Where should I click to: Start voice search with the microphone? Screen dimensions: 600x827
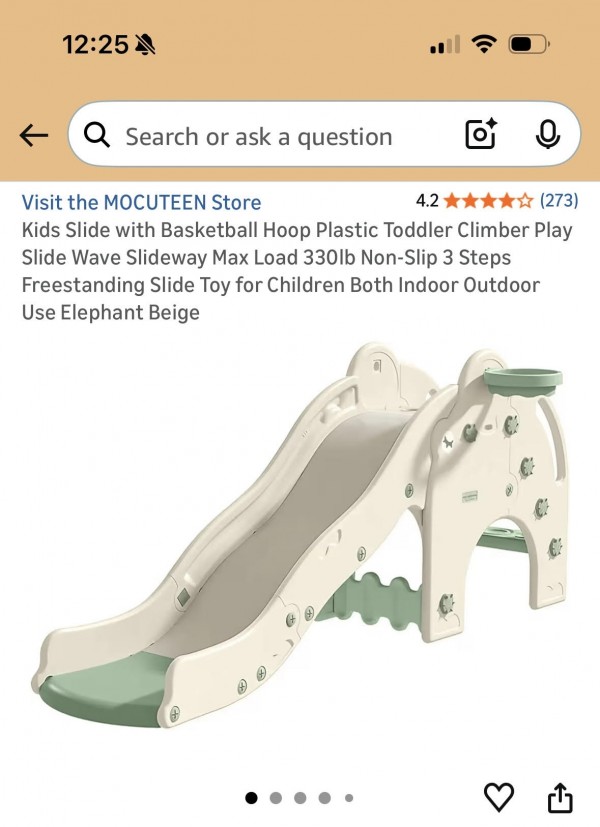point(547,135)
